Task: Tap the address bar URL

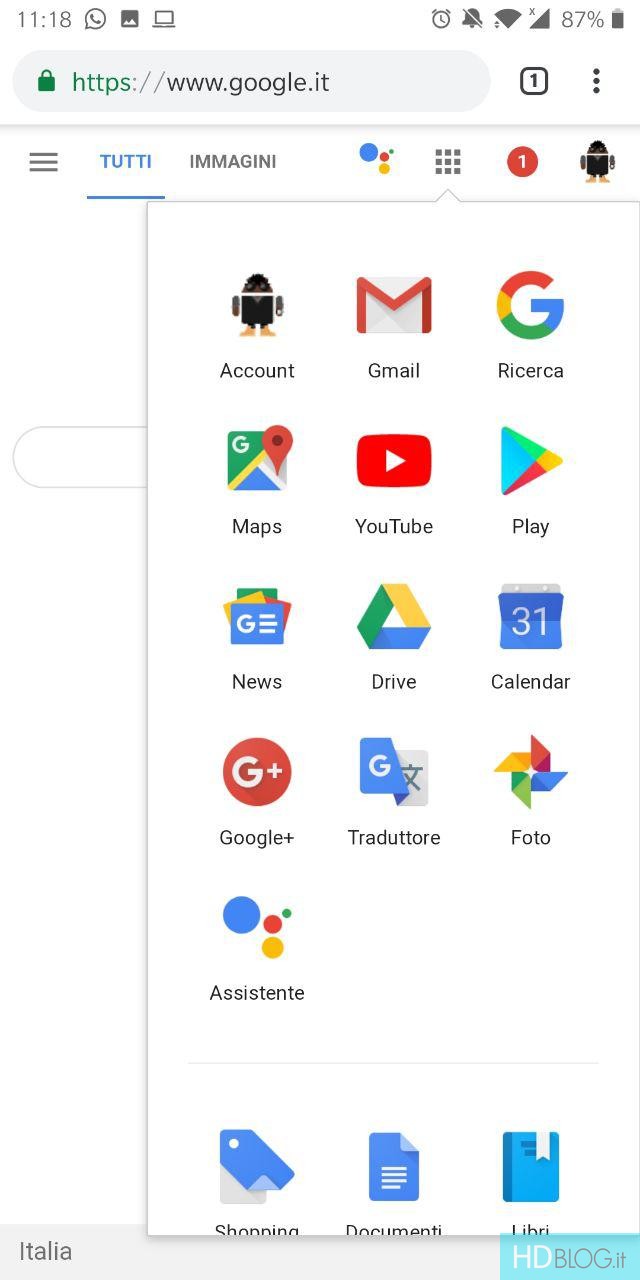Action: coord(250,82)
